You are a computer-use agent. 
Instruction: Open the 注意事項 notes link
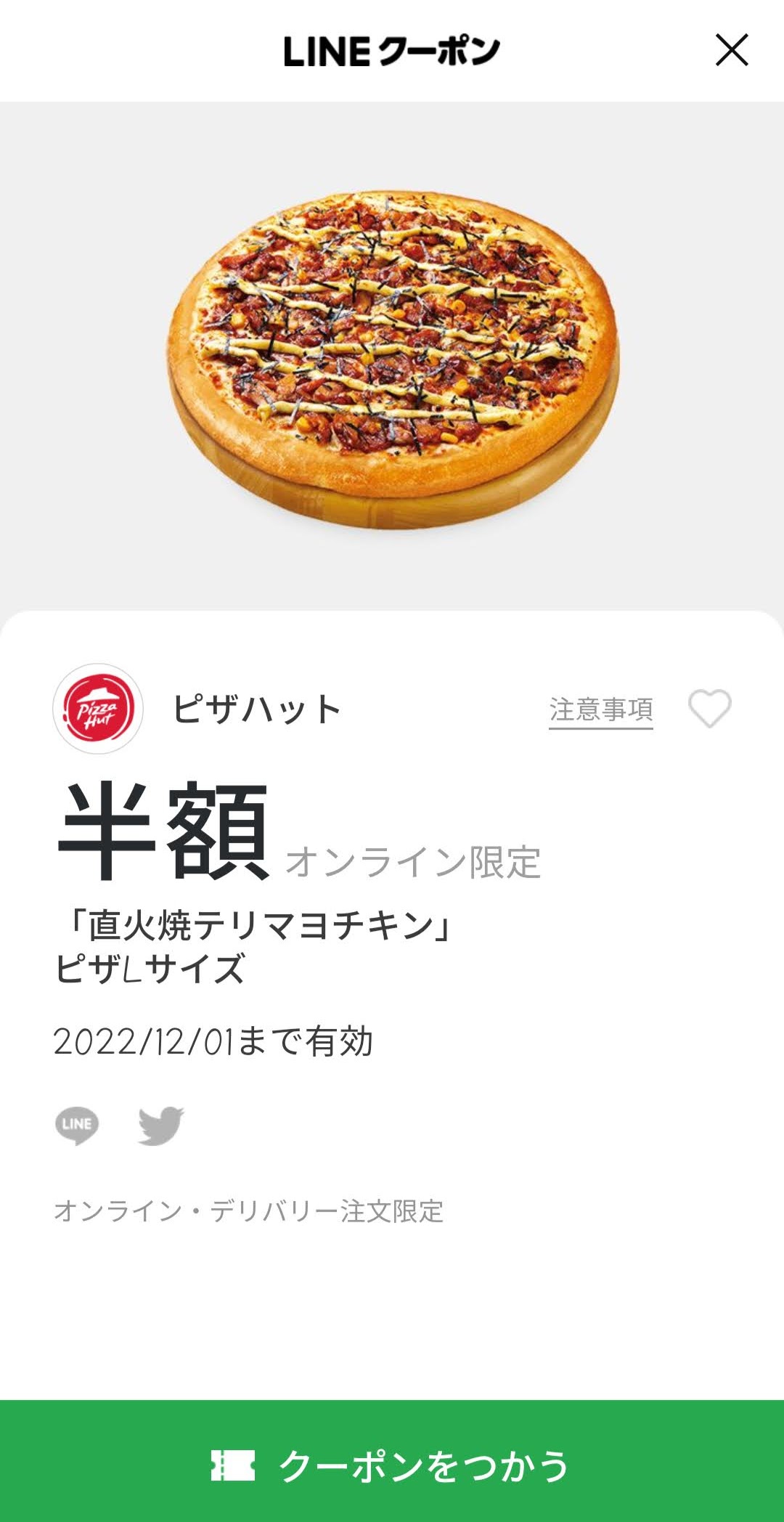click(x=600, y=709)
